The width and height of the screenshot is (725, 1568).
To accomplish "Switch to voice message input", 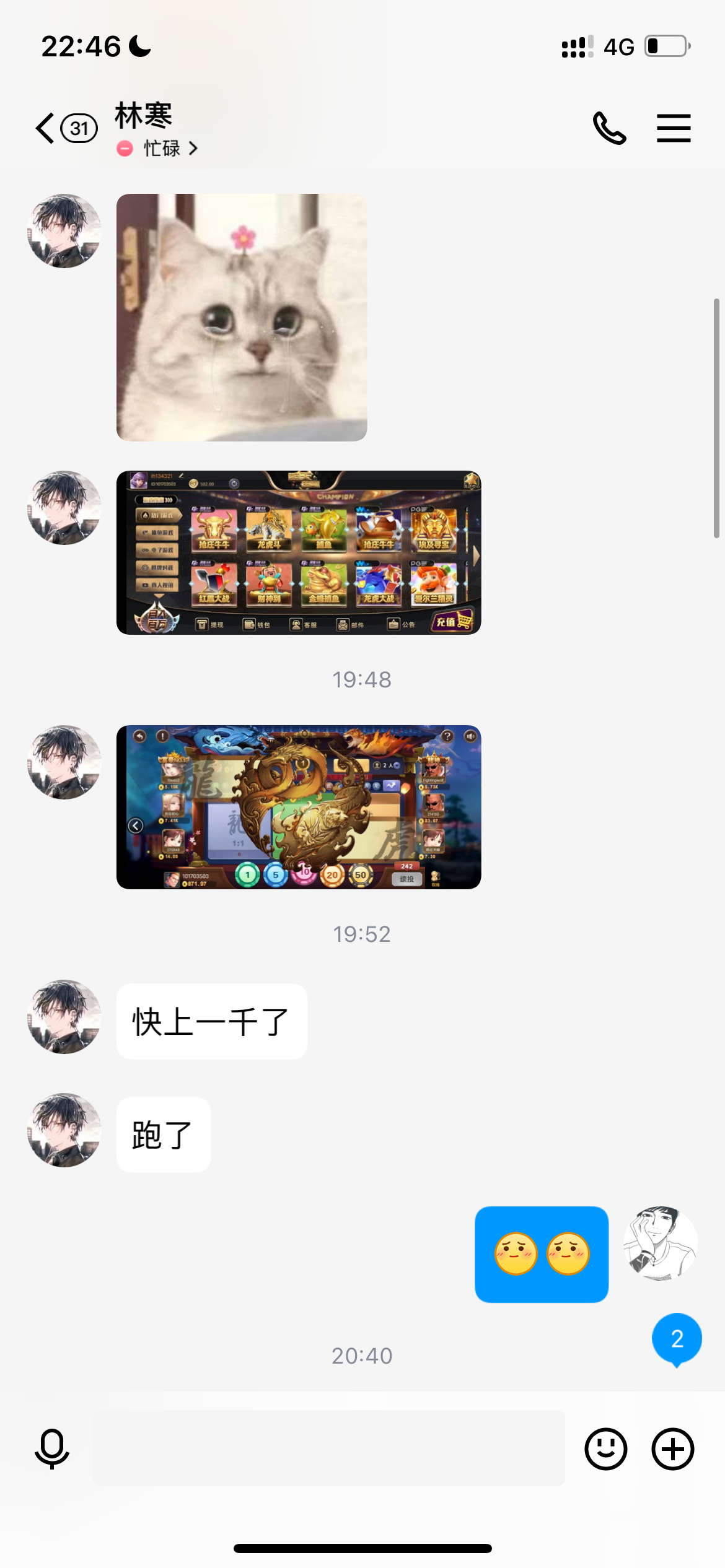I will (52, 1448).
